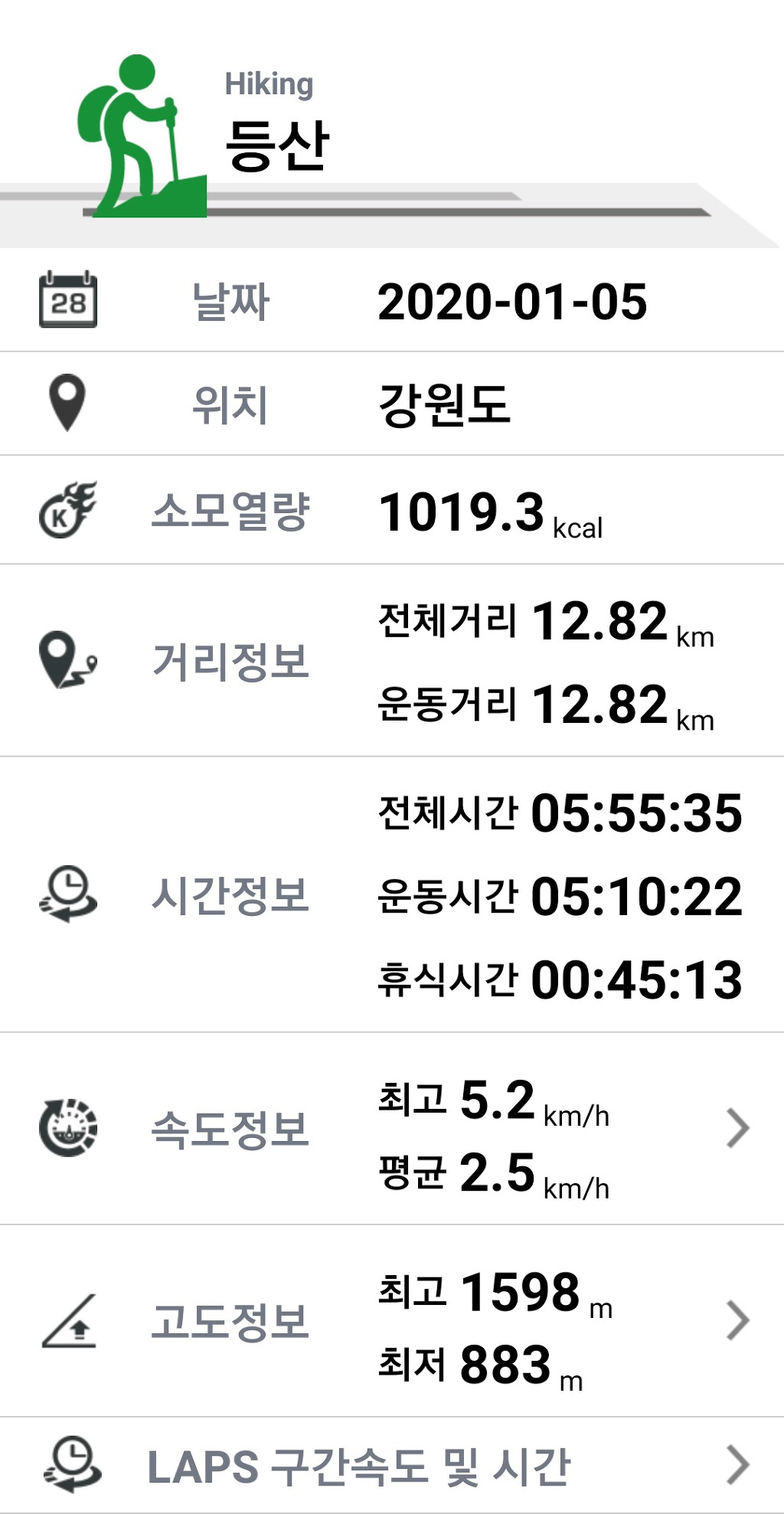This screenshot has width=784, height=1514.
Task: Open the 고도정보 altitude details row
Action: pyautogui.click(x=737, y=1320)
